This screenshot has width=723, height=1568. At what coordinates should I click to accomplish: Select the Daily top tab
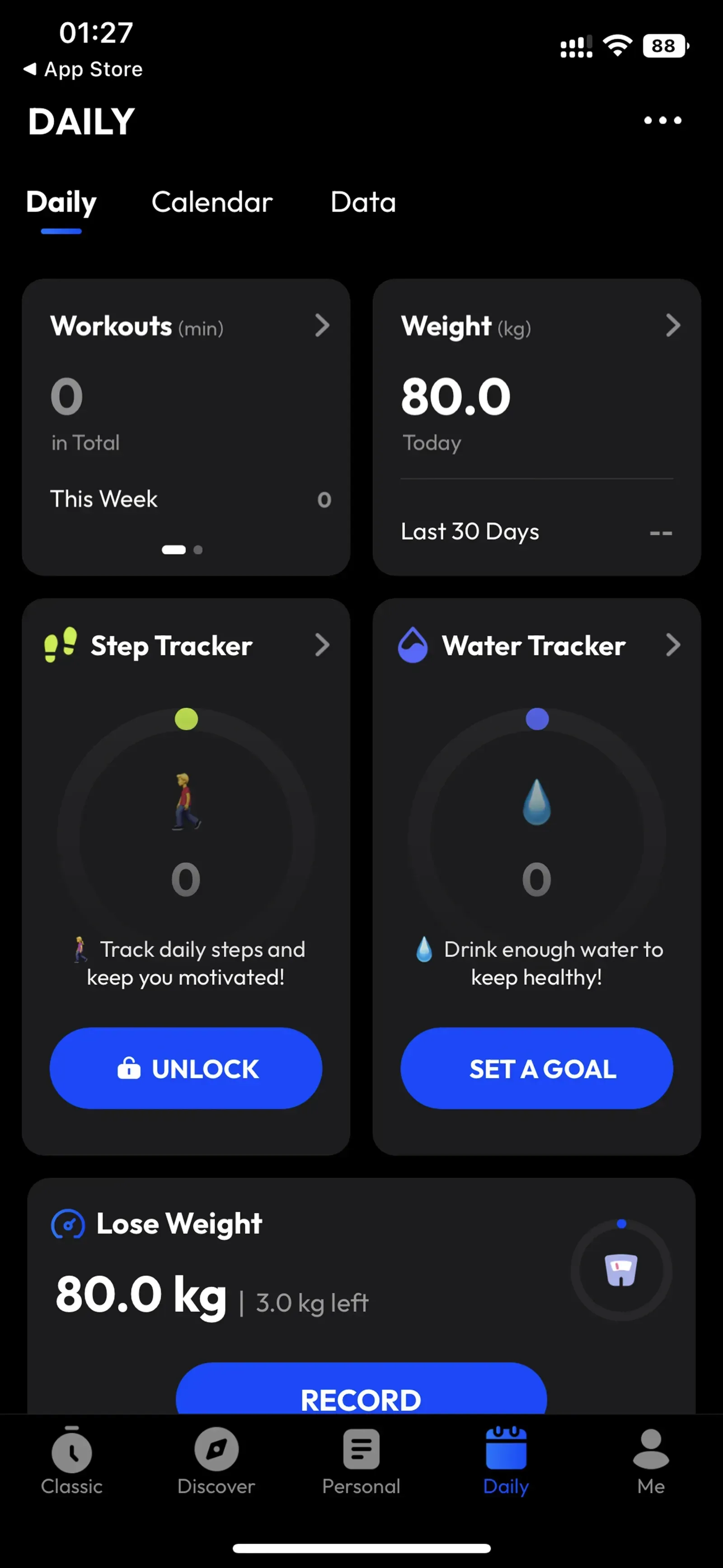point(61,202)
